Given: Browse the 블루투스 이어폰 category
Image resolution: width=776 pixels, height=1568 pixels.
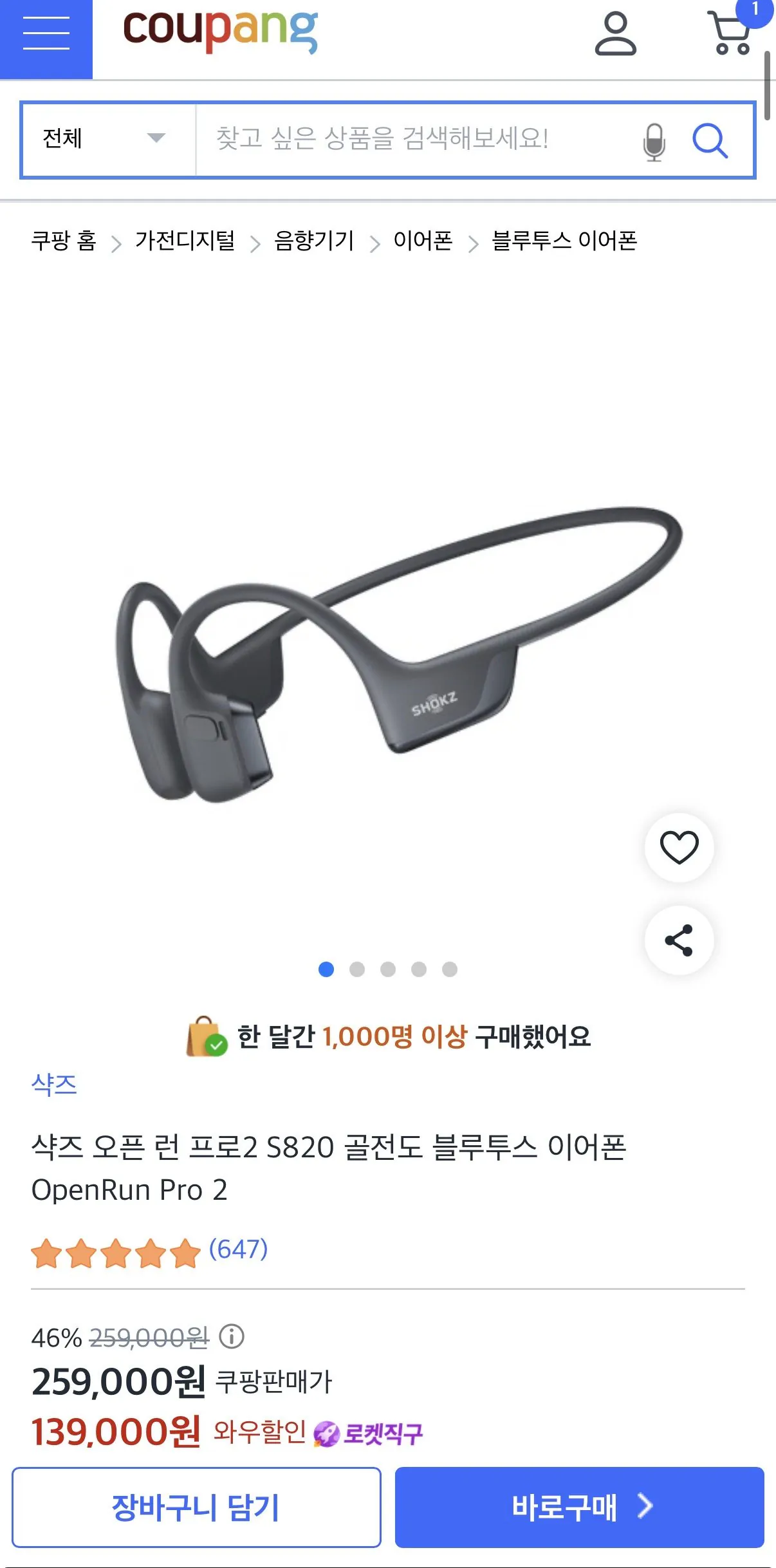Looking at the screenshot, I should click(x=564, y=240).
